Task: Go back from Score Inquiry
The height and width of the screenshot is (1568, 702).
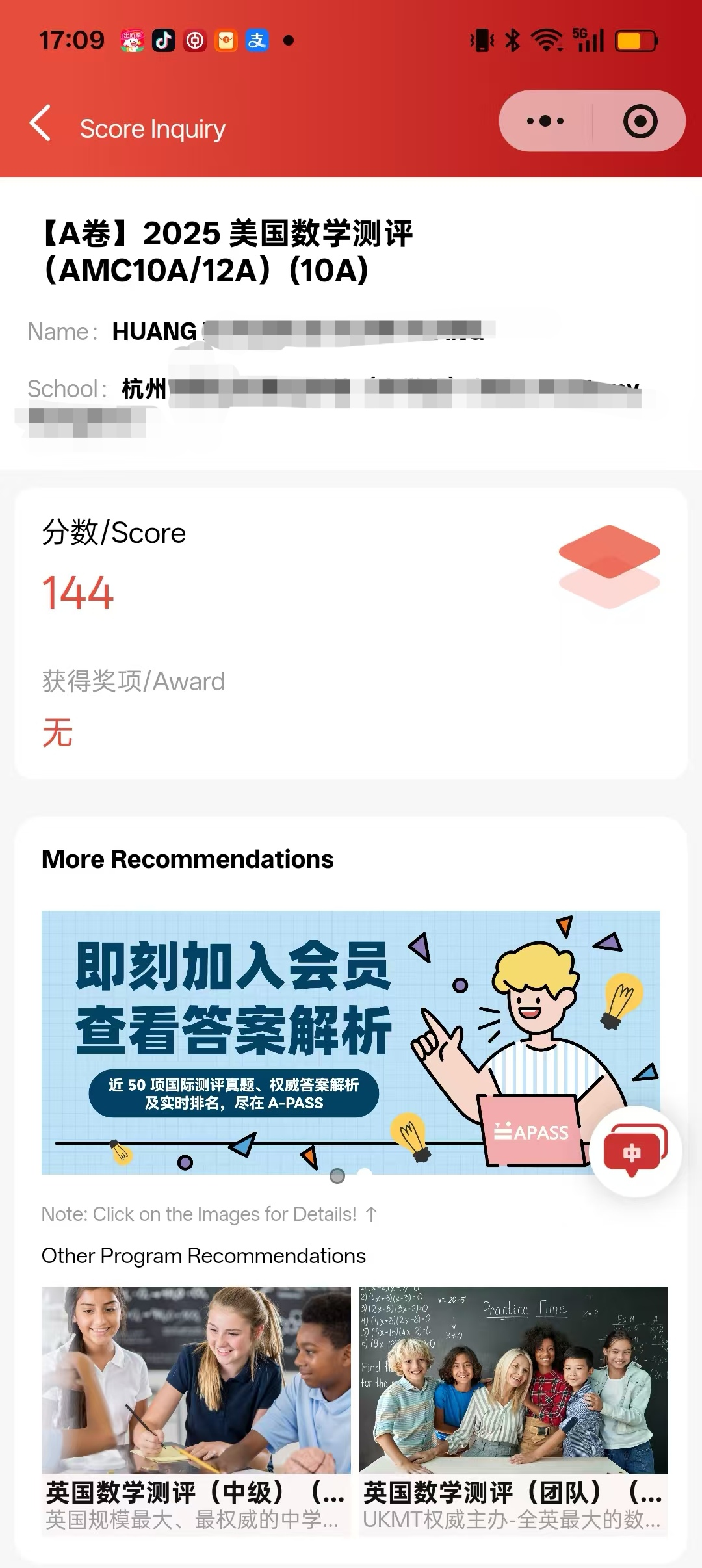Action: pyautogui.click(x=40, y=123)
